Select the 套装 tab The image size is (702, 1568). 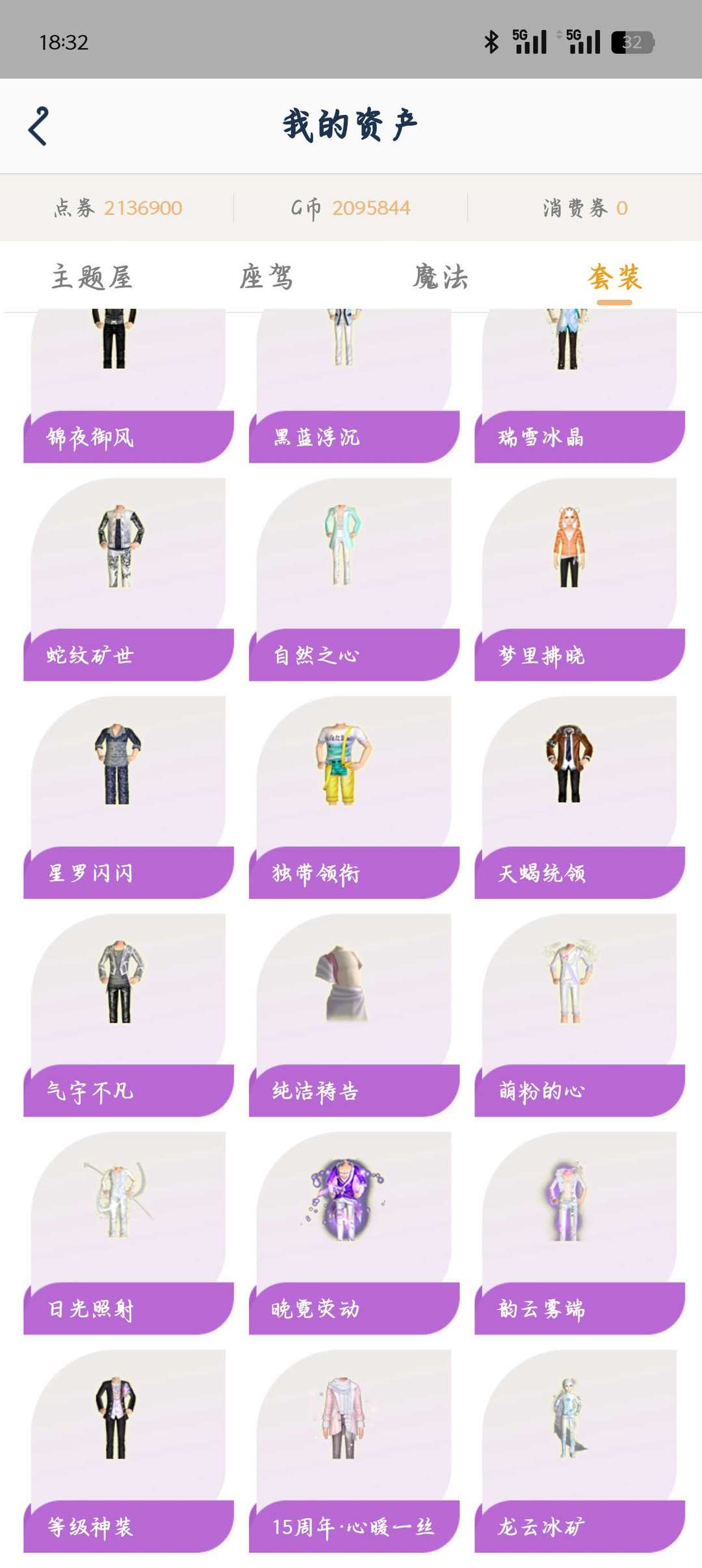(614, 277)
